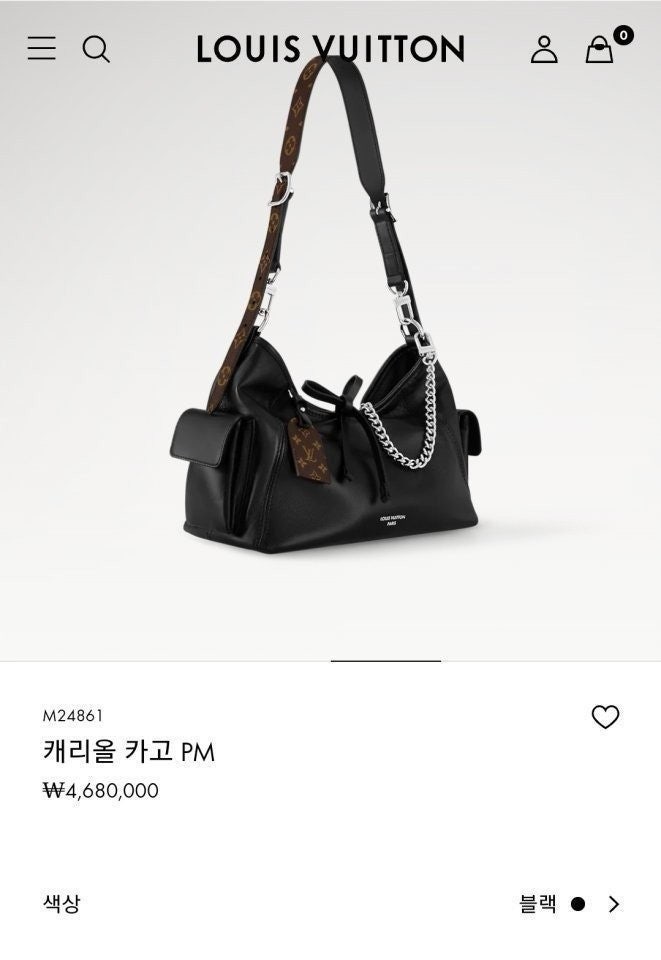Open the shopping bag
Viewport: 661px width, 960px height.
coord(600,49)
